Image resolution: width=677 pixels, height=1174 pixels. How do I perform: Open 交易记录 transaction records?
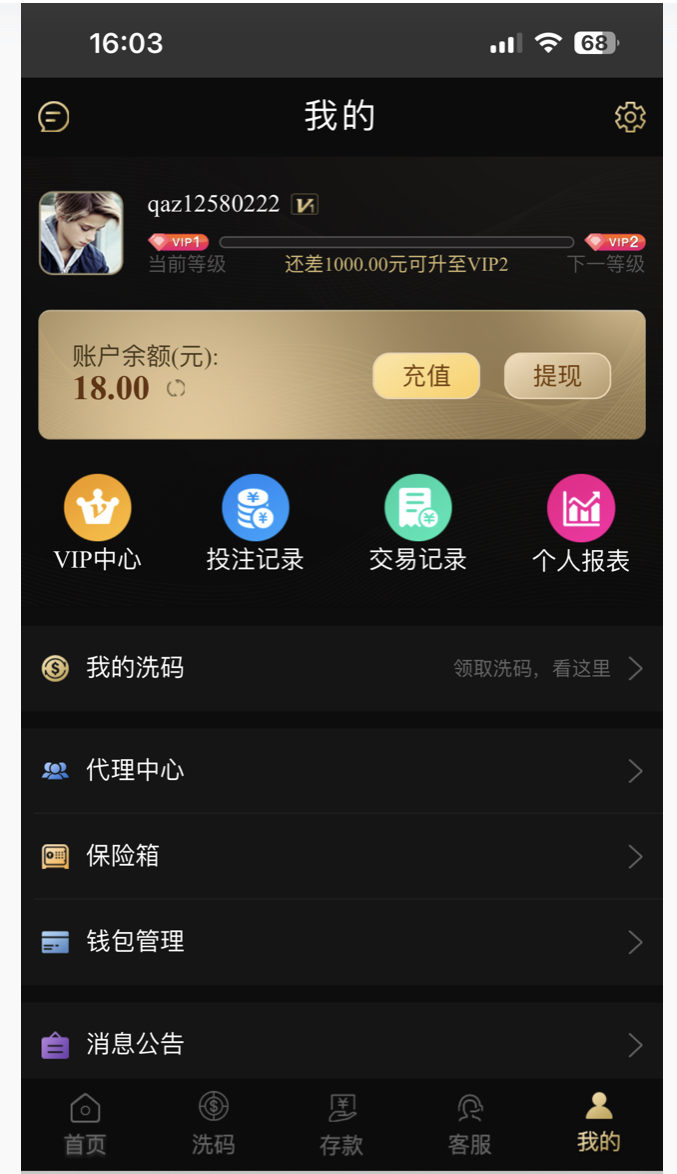tap(418, 523)
